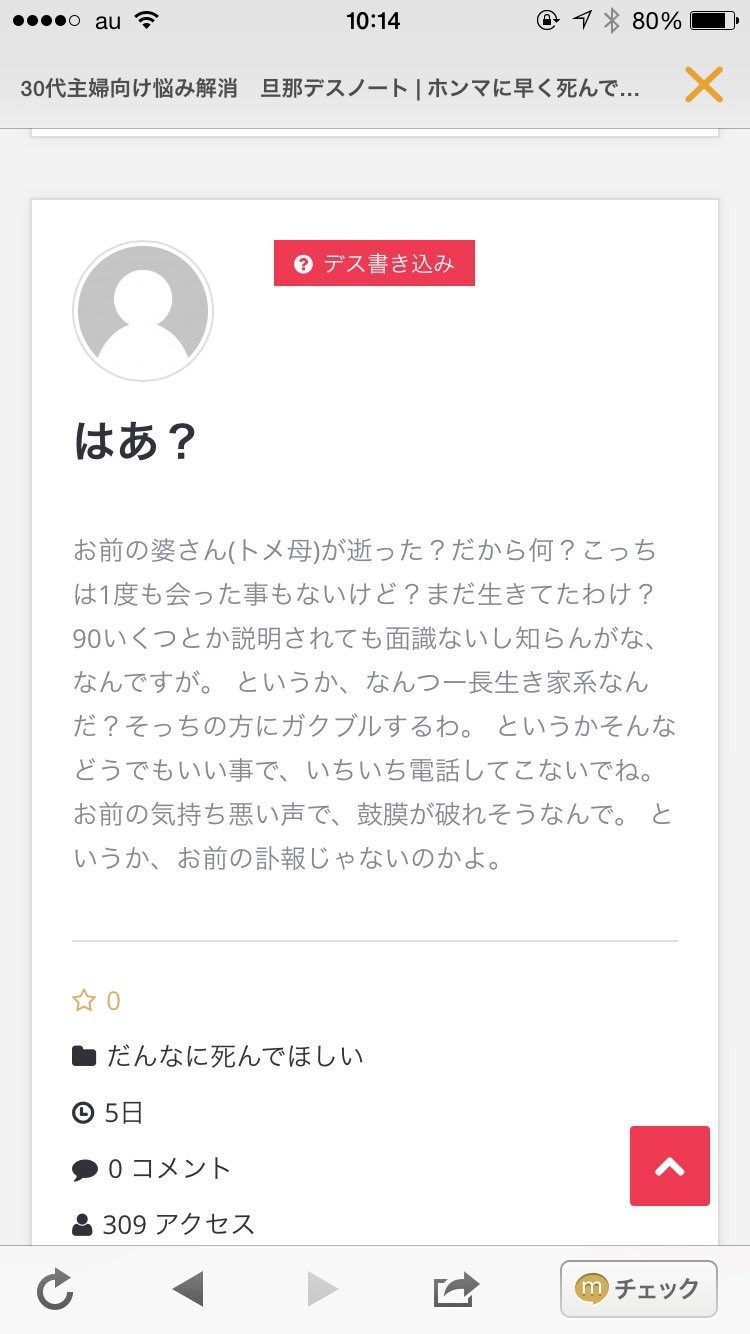Tap the チェック button
Screen dimensions: 750x1334
[x=638, y=1289]
